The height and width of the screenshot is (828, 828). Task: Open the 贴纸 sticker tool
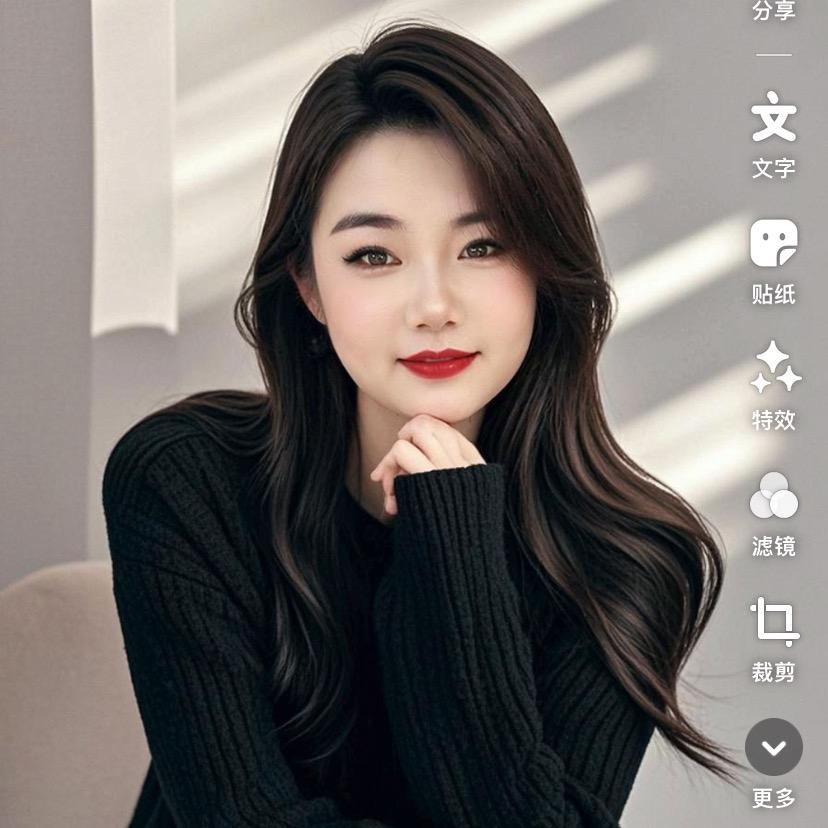(x=773, y=244)
